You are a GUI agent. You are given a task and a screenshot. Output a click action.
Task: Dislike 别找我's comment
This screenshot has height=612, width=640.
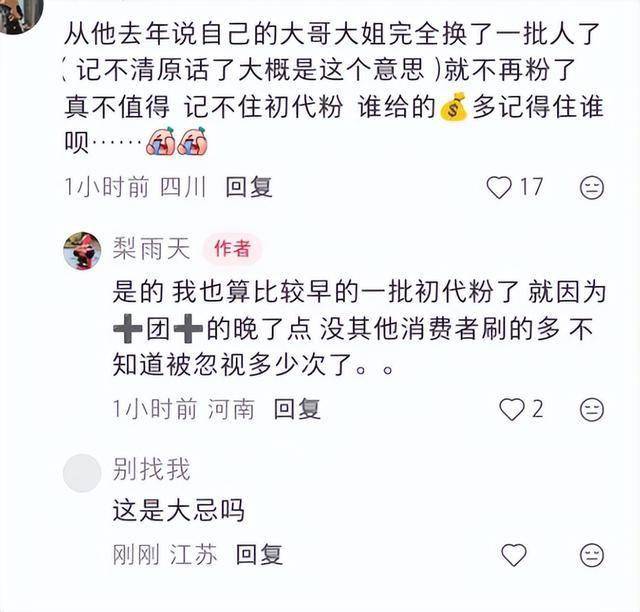point(592,555)
